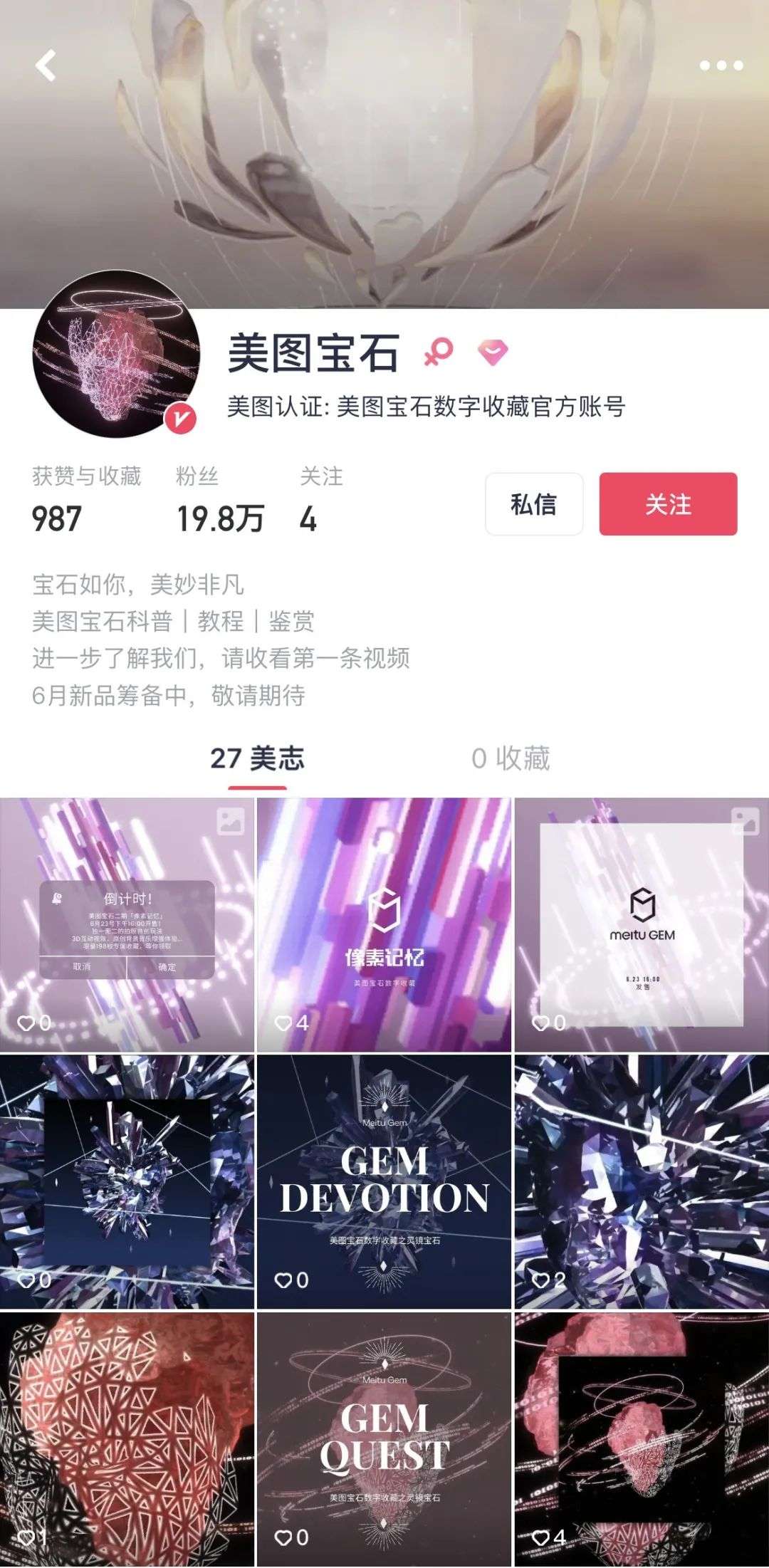Open the GEM DEVOTION post
The width and height of the screenshot is (769, 1568).
pos(384,1181)
